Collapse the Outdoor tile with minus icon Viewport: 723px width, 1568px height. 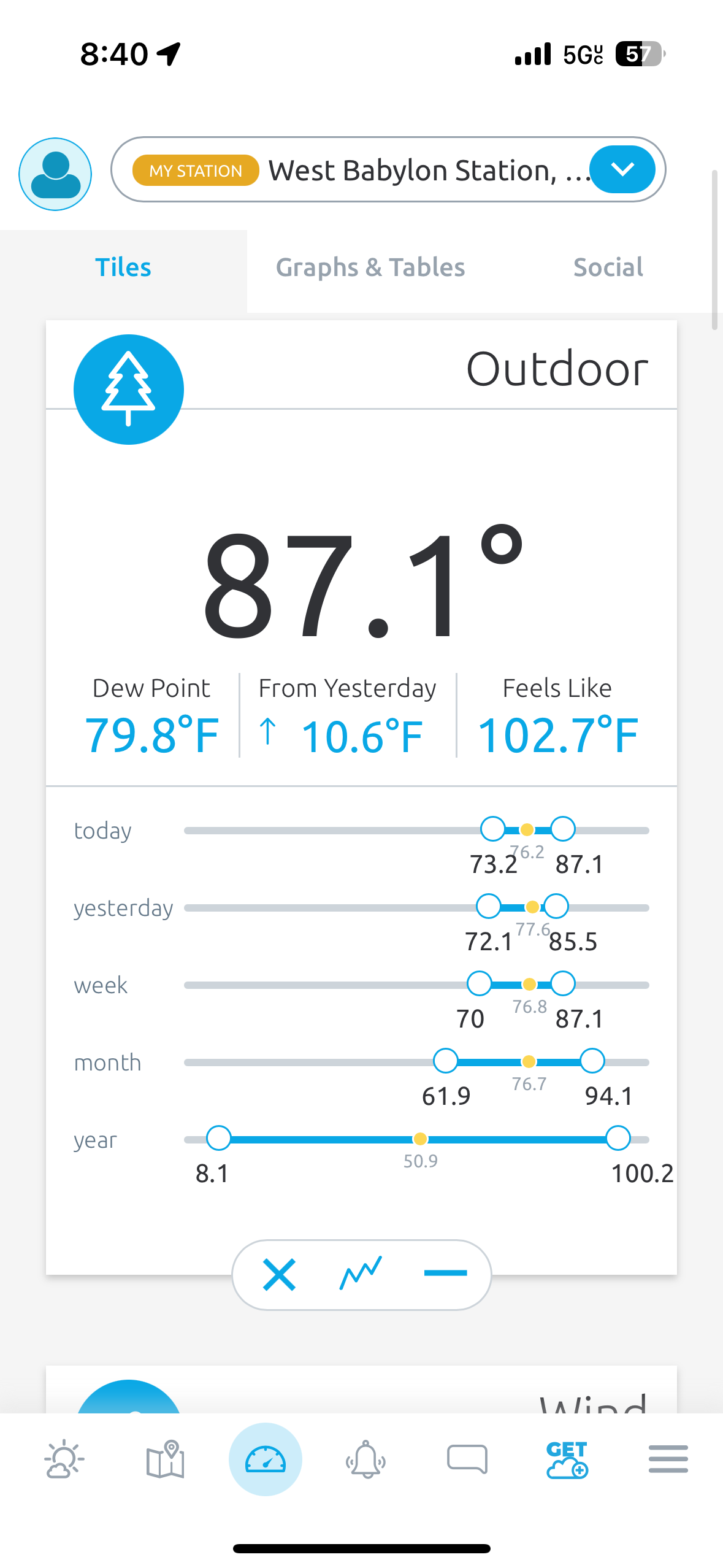coord(446,1273)
